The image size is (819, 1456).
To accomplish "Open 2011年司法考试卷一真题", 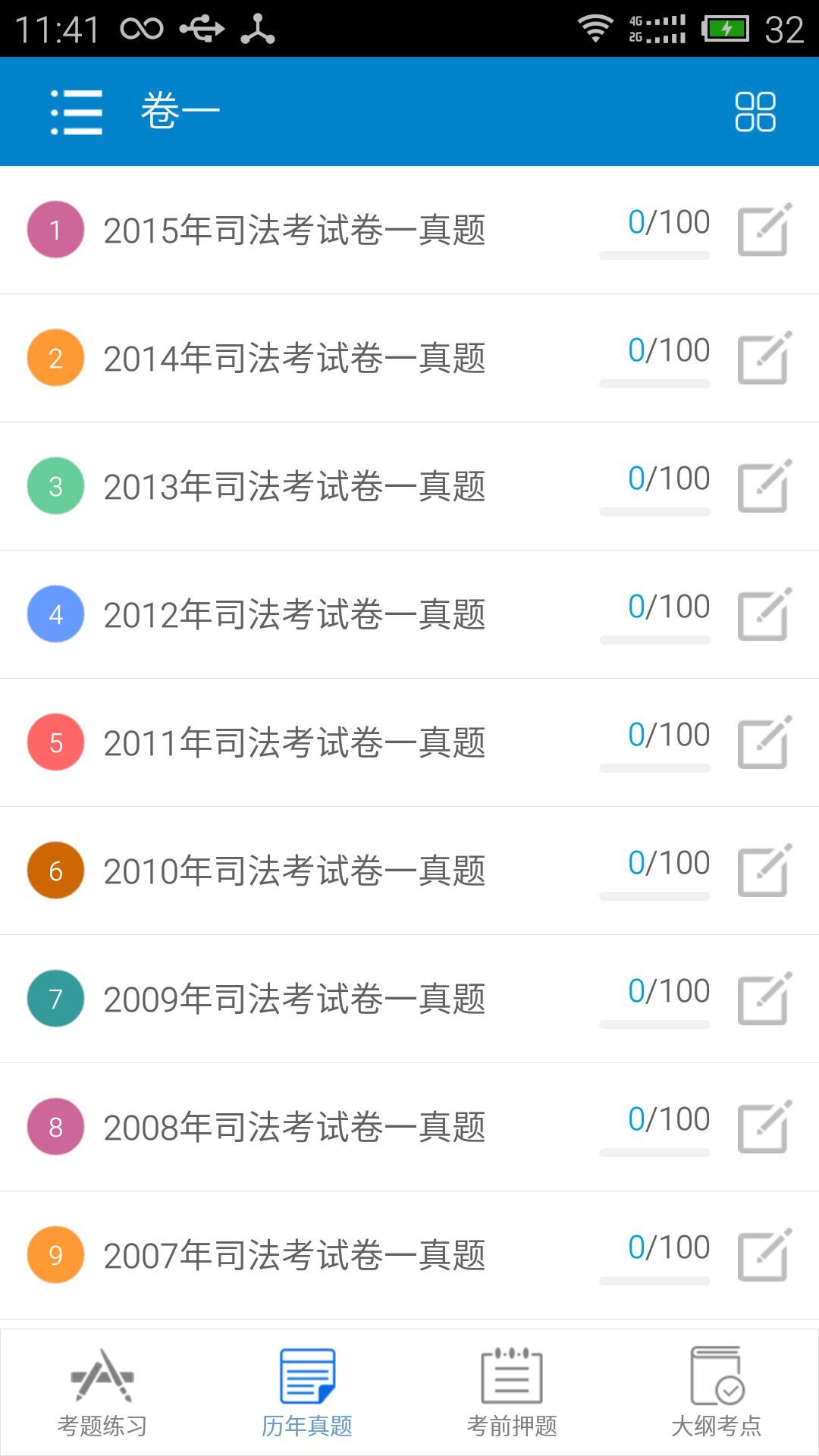I will coord(294,743).
